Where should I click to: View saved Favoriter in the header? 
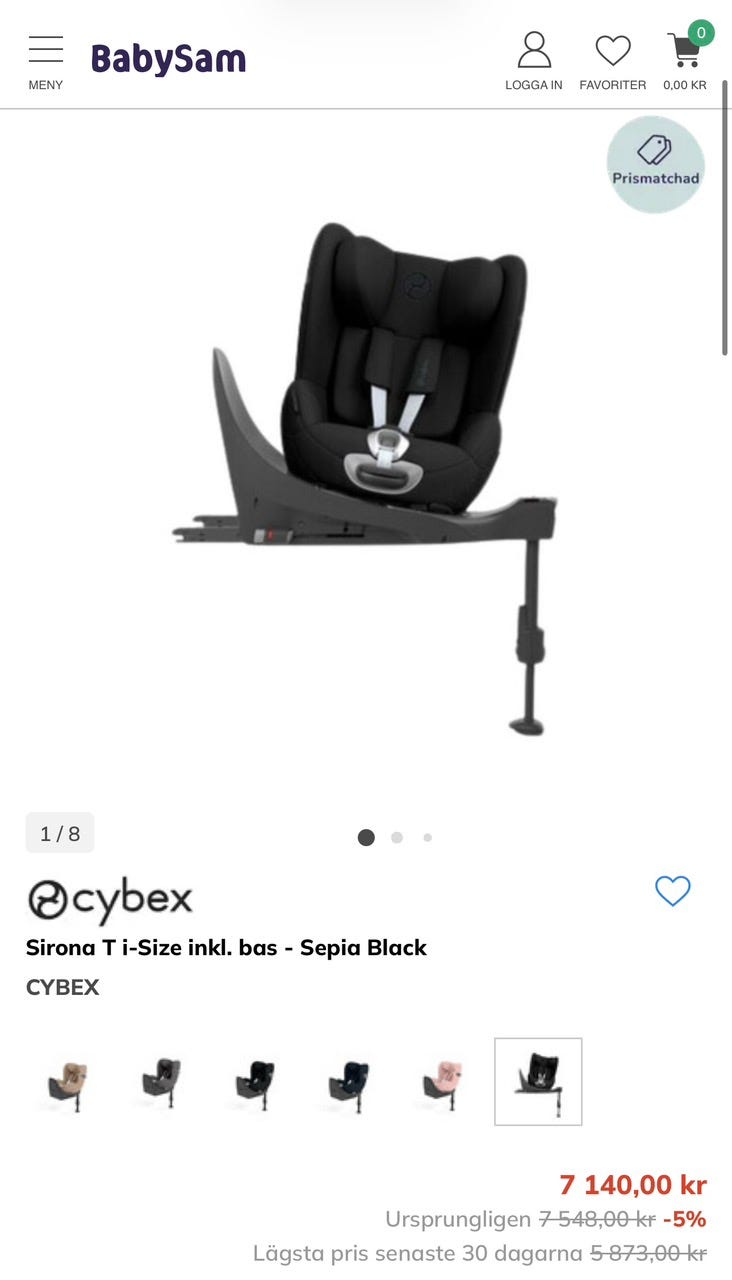point(612,62)
